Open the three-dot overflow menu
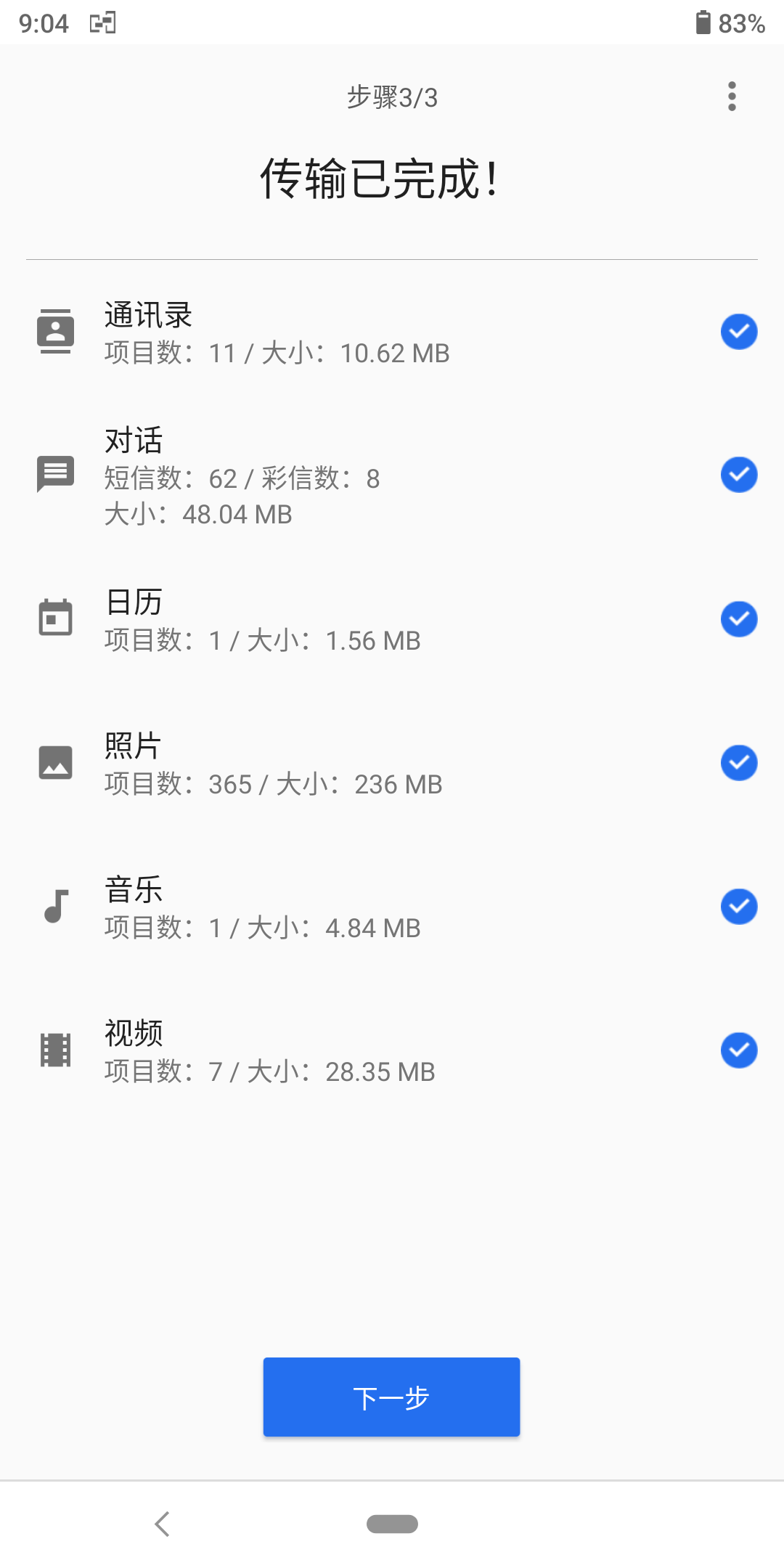The image size is (784, 1568). coord(732,97)
